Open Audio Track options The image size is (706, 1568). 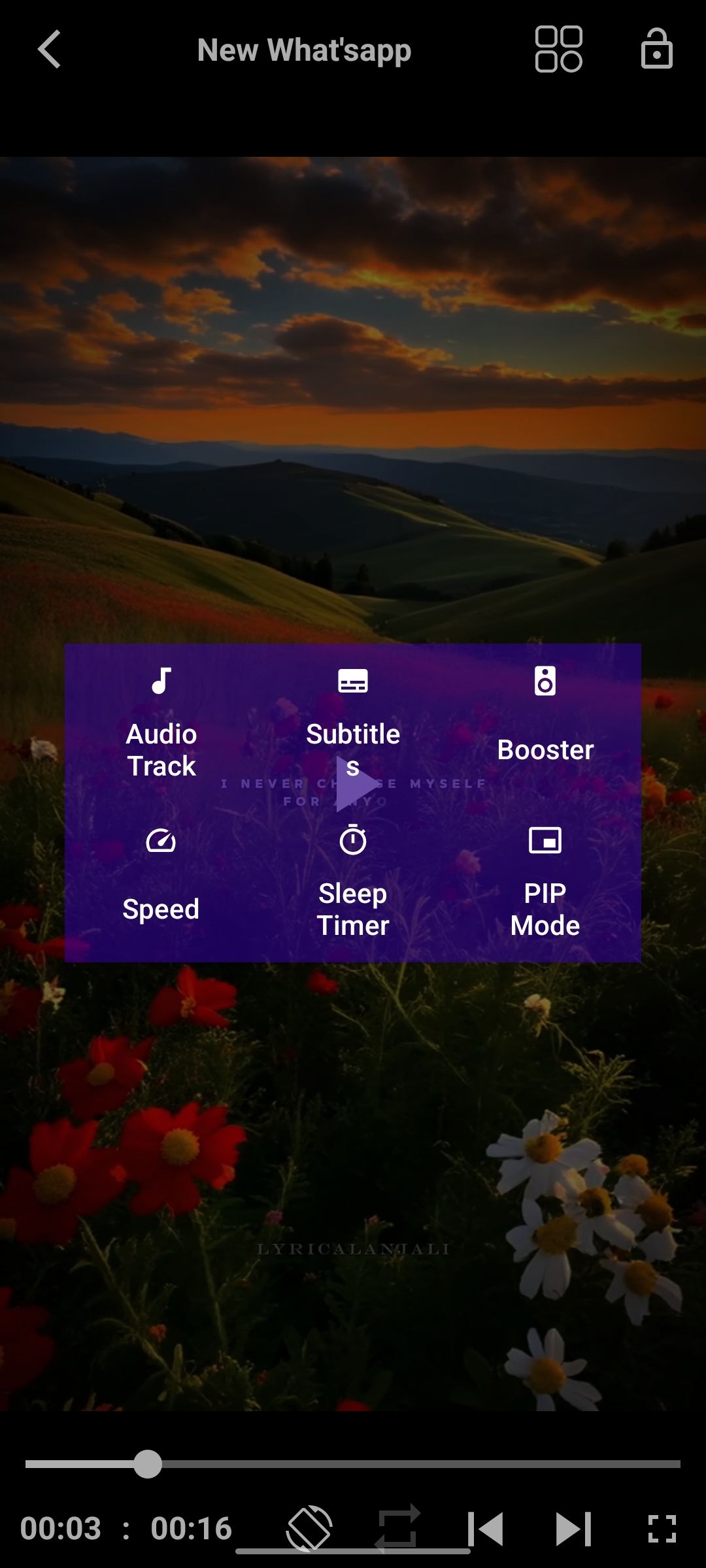161,723
